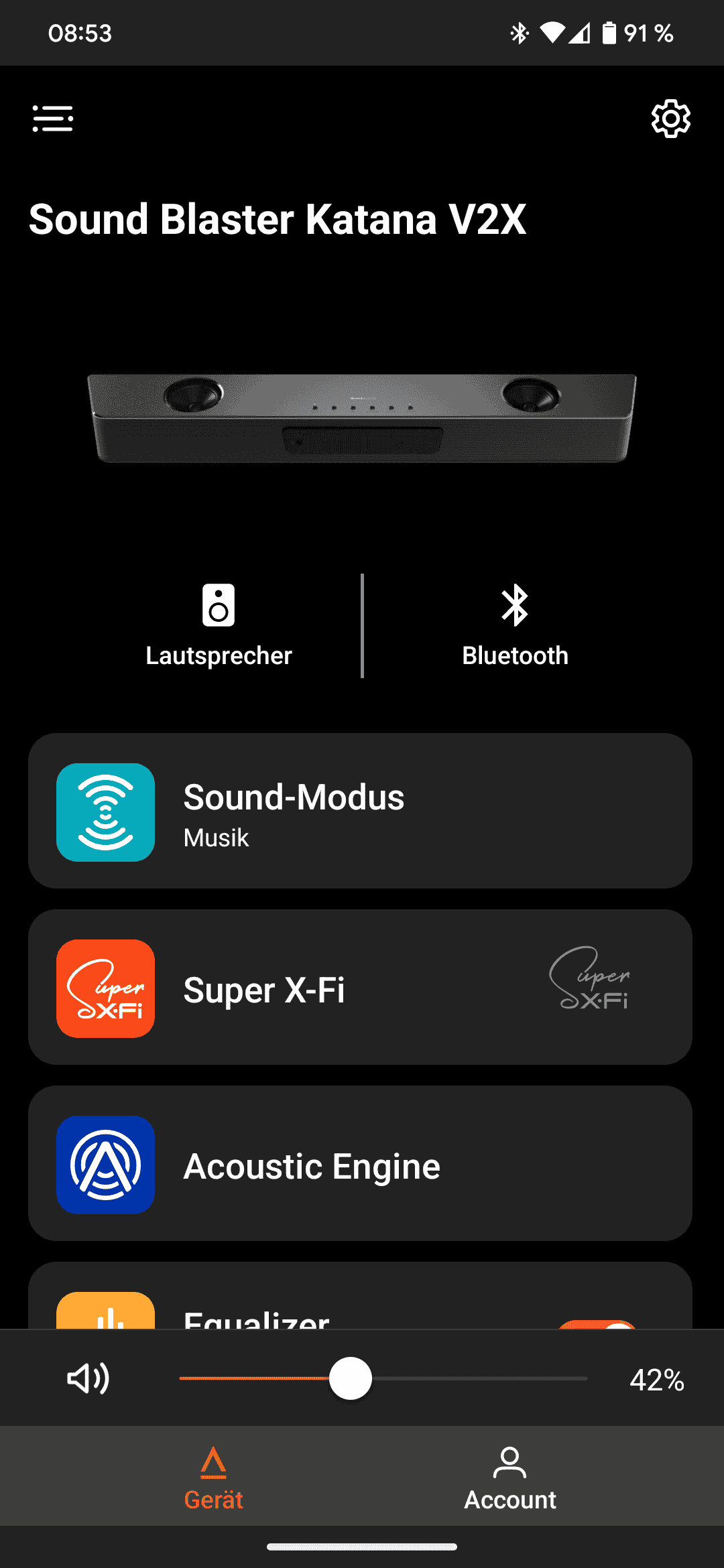
Task: Open the device list menu icon
Action: 53,119
